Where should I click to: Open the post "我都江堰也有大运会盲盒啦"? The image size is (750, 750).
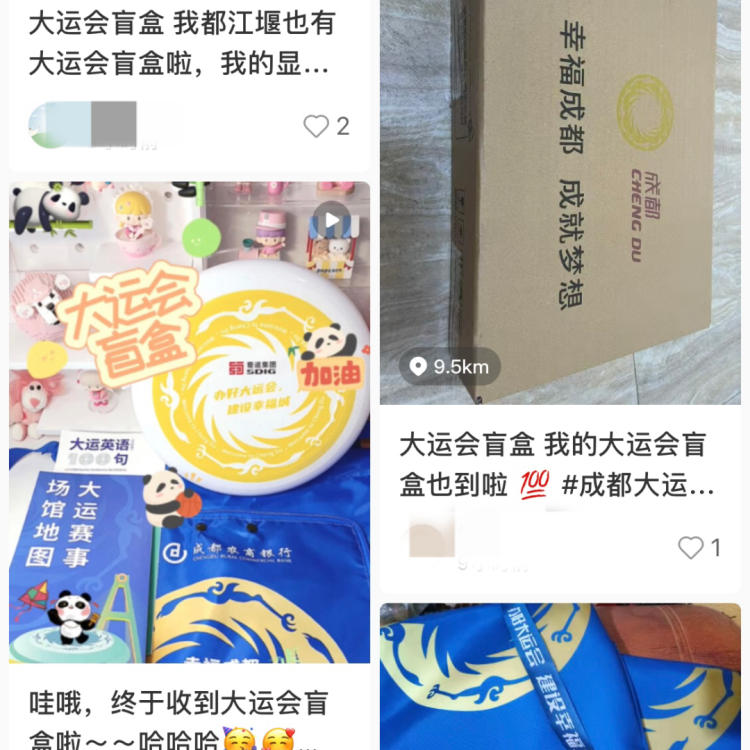(x=180, y=45)
